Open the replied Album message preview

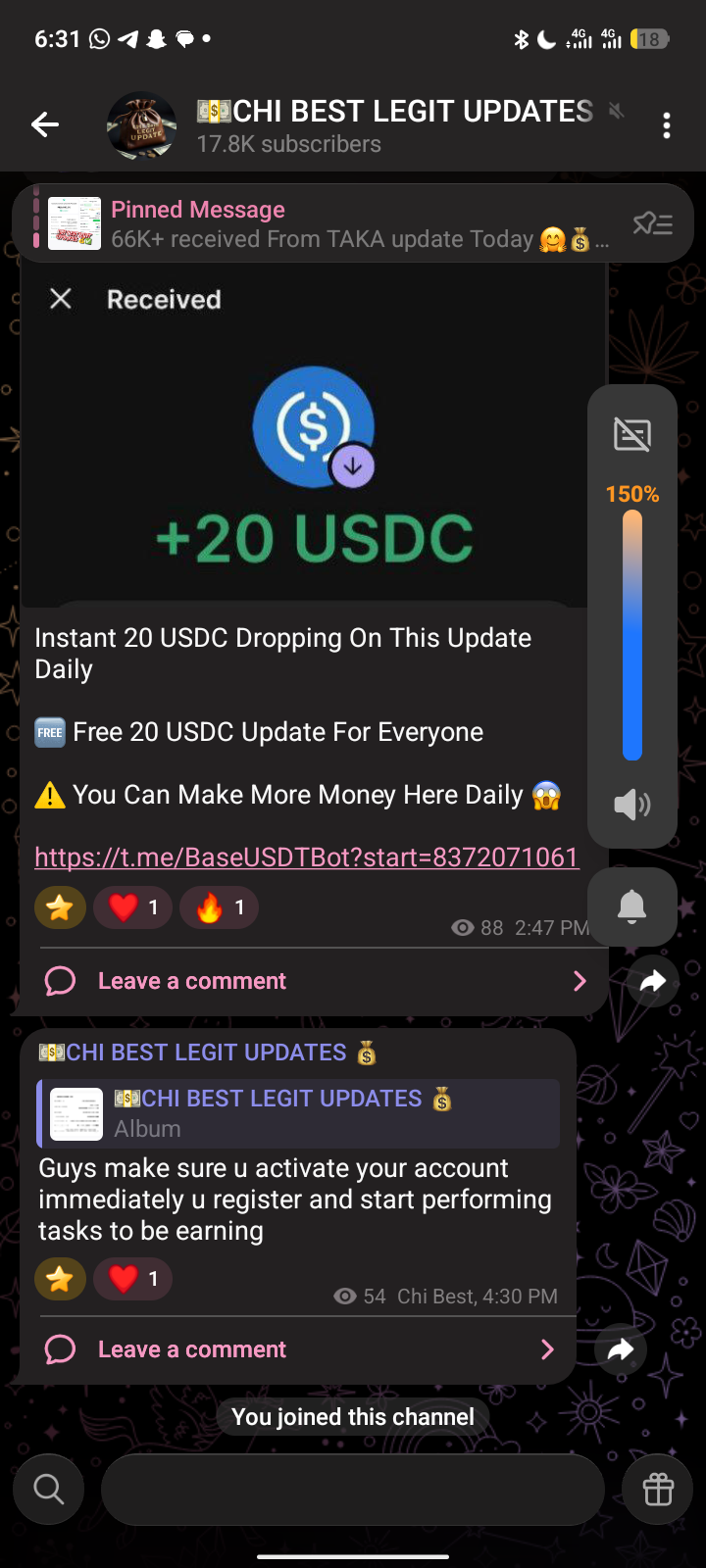299,1113
